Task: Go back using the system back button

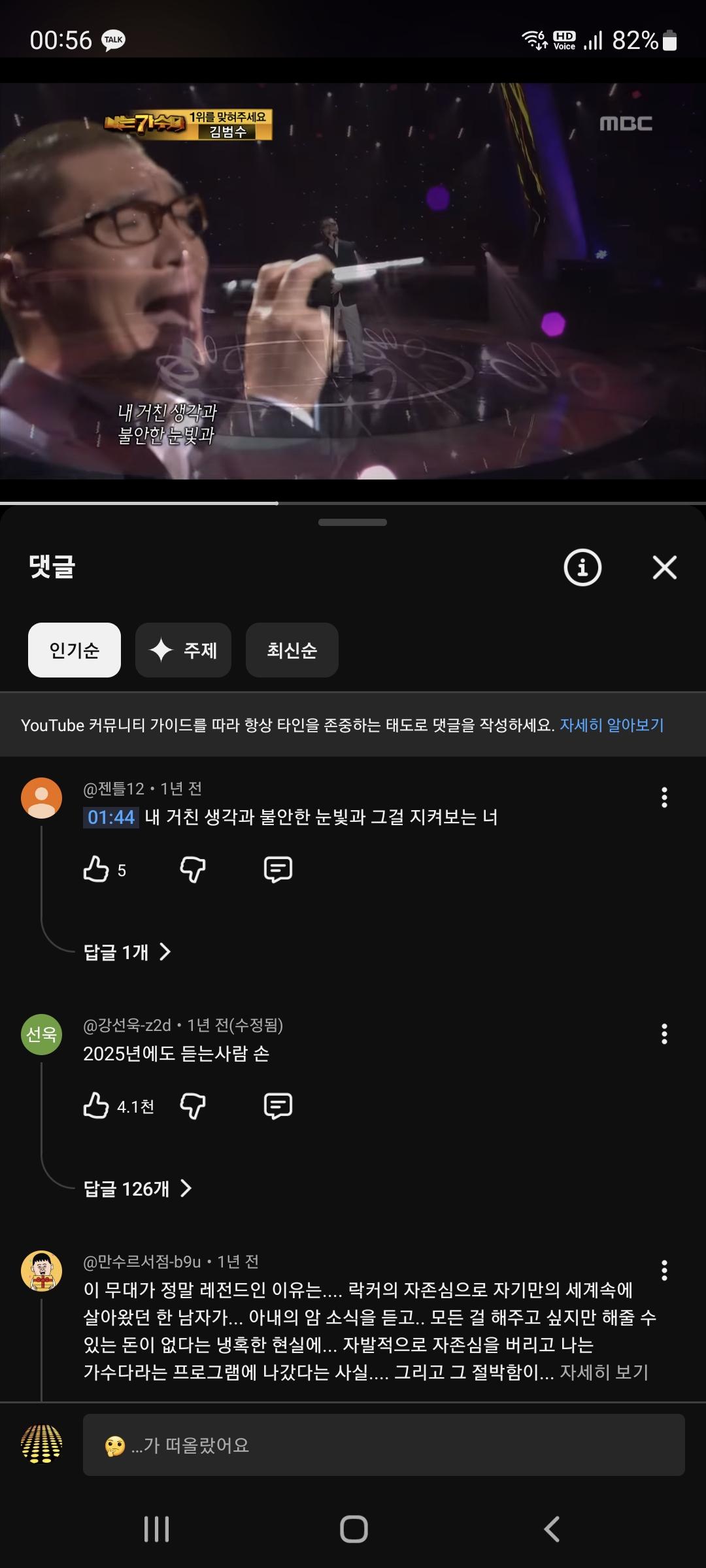Action: coord(552,1529)
